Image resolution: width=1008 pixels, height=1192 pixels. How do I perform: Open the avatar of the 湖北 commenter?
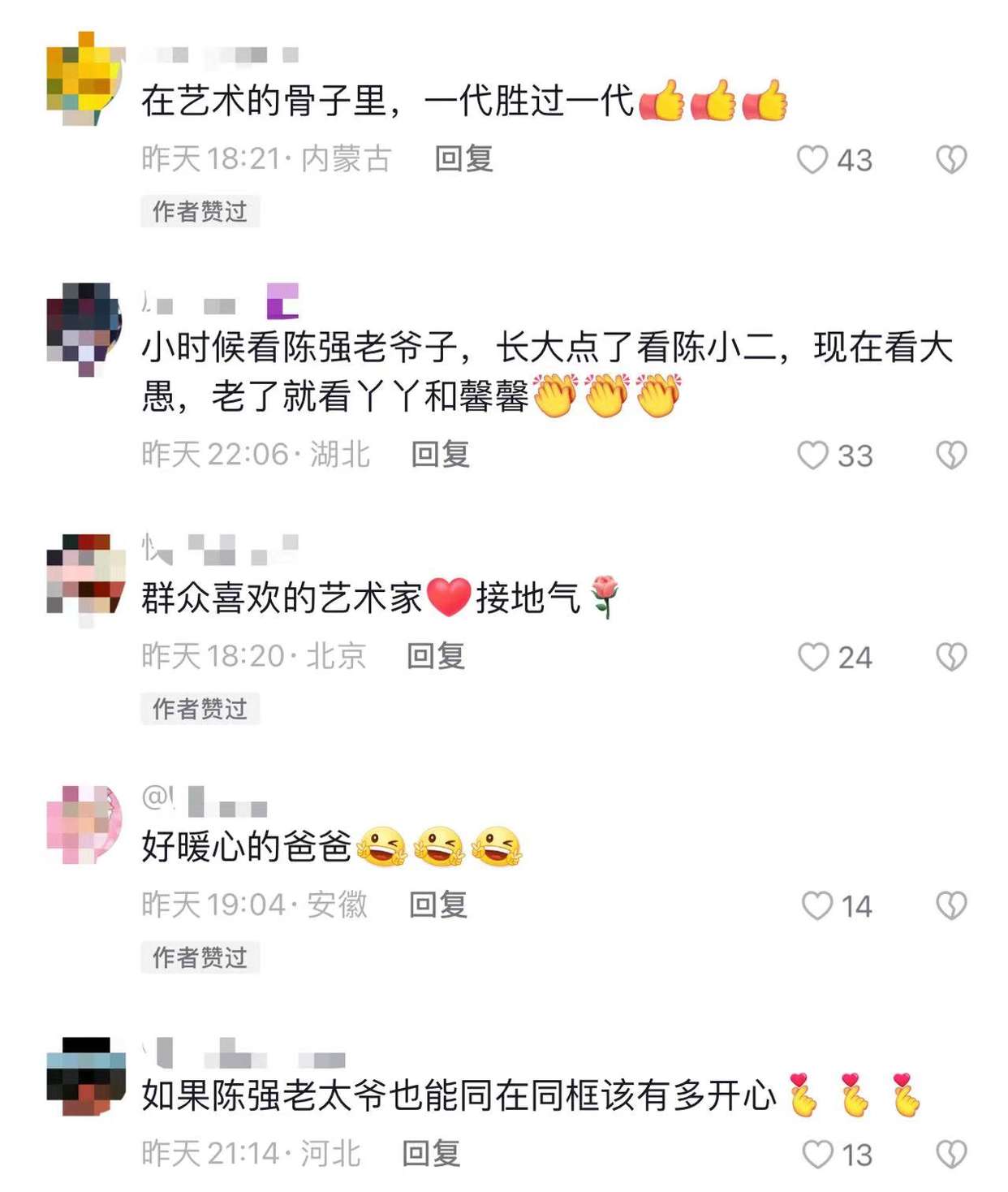tap(85, 328)
